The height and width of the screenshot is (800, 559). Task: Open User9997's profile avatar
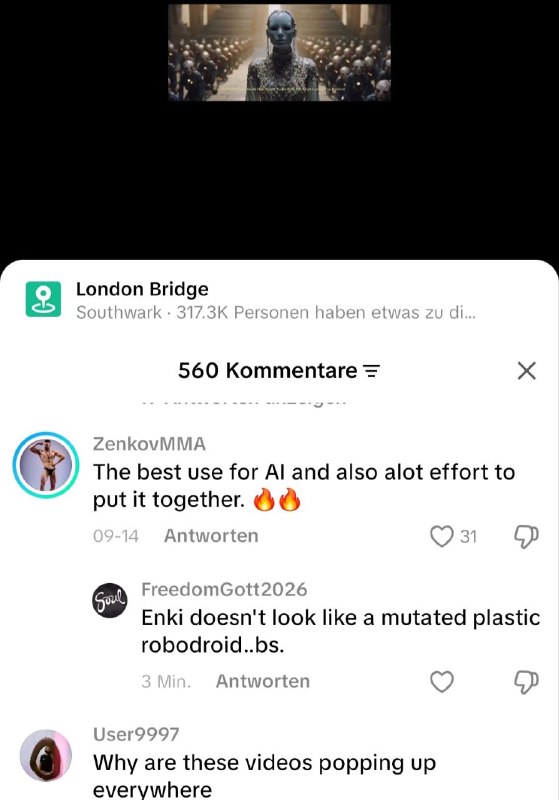coord(46,755)
